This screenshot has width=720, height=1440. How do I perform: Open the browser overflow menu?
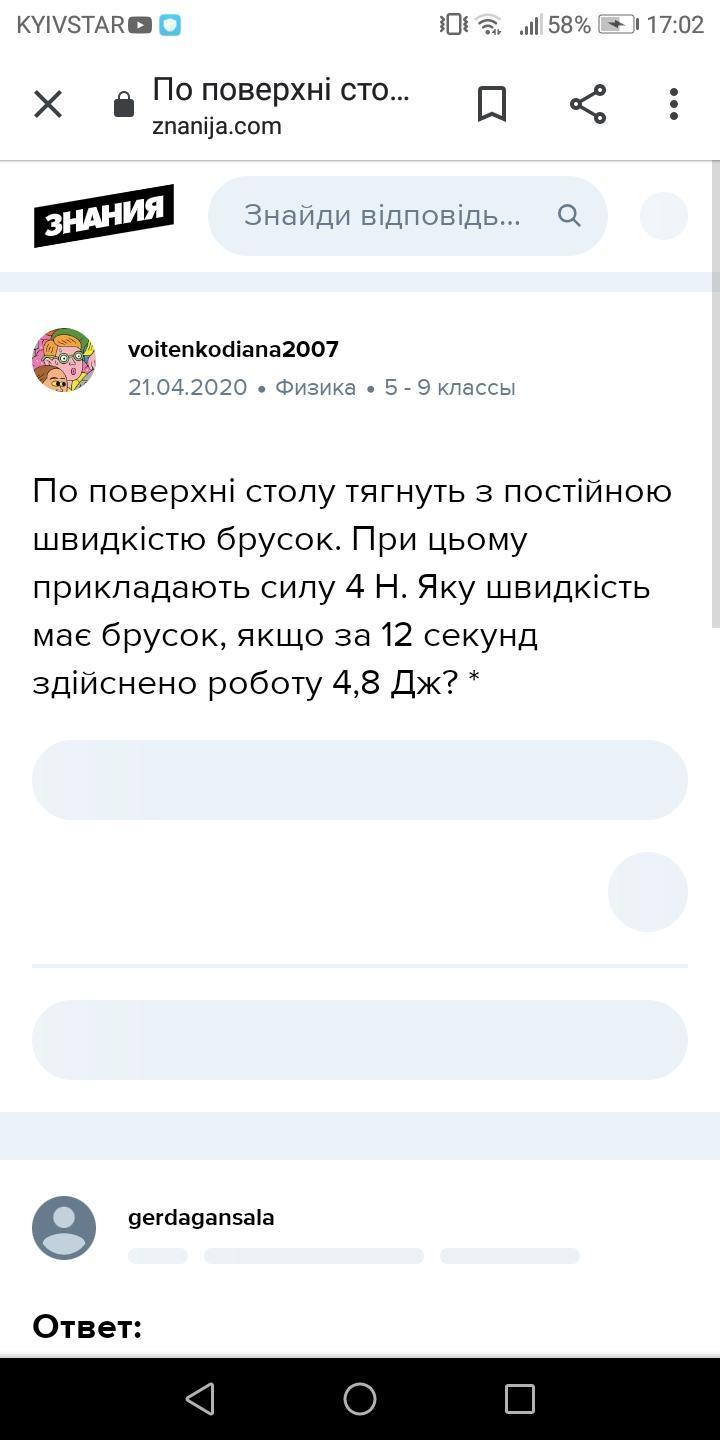tap(674, 104)
